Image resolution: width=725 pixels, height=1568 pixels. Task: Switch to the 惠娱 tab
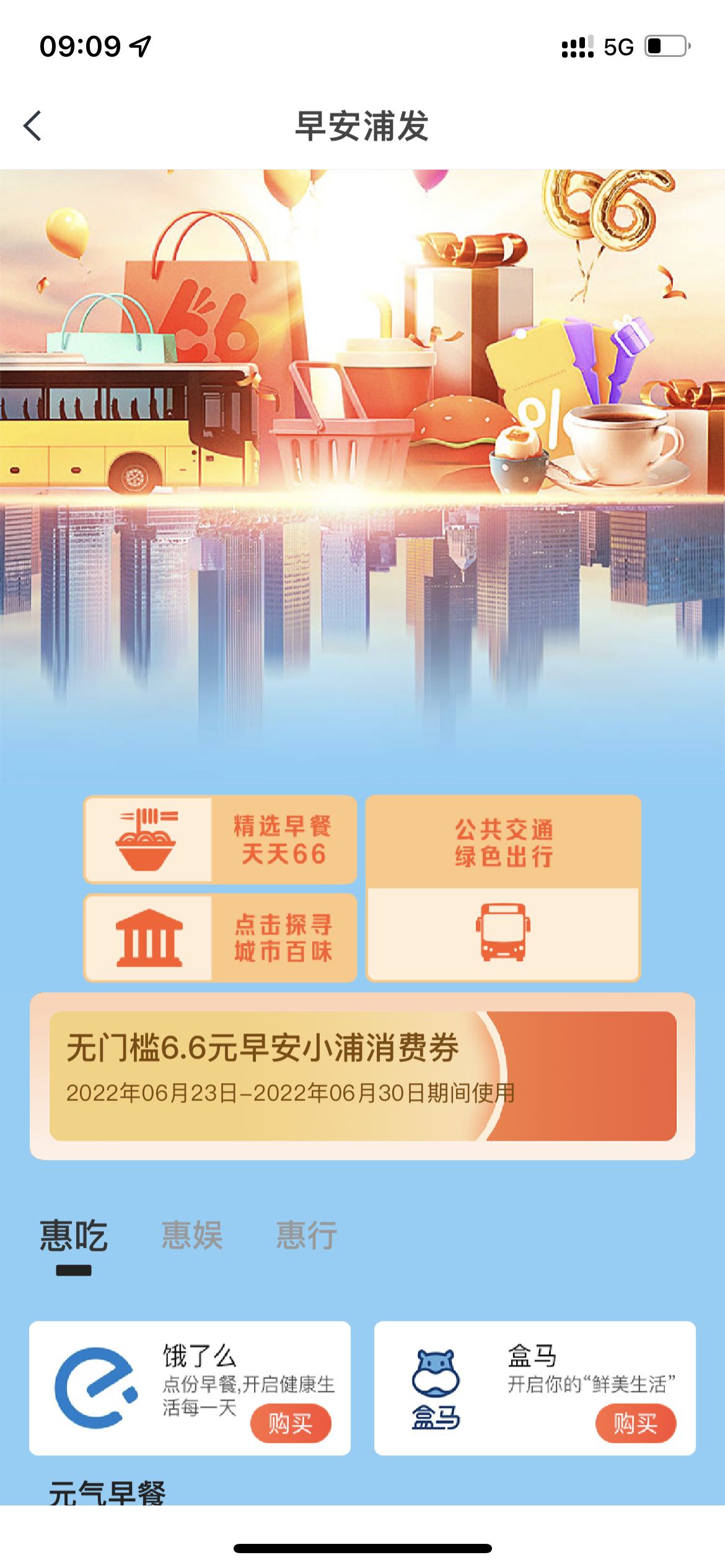tap(191, 1235)
